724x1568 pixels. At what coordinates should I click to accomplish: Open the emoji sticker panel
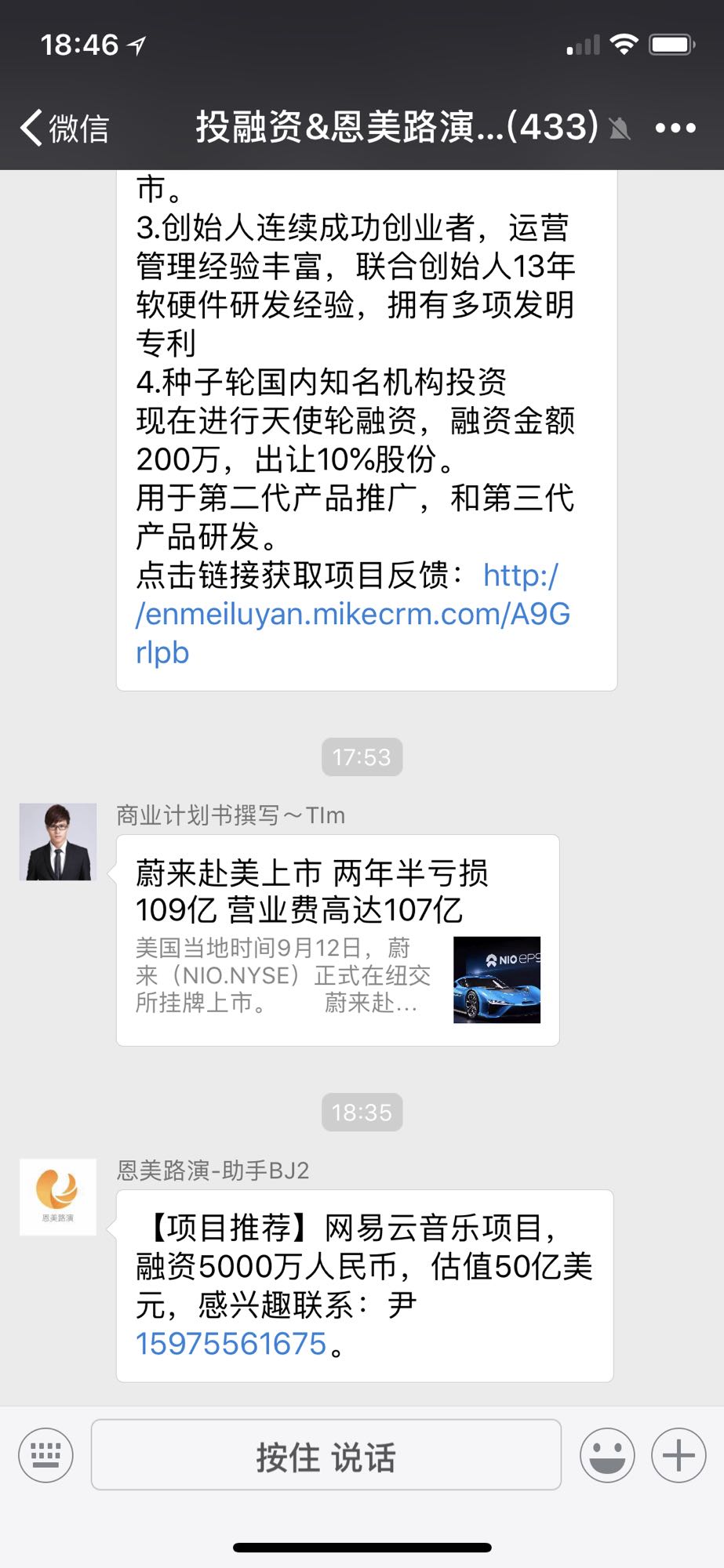(x=607, y=1455)
